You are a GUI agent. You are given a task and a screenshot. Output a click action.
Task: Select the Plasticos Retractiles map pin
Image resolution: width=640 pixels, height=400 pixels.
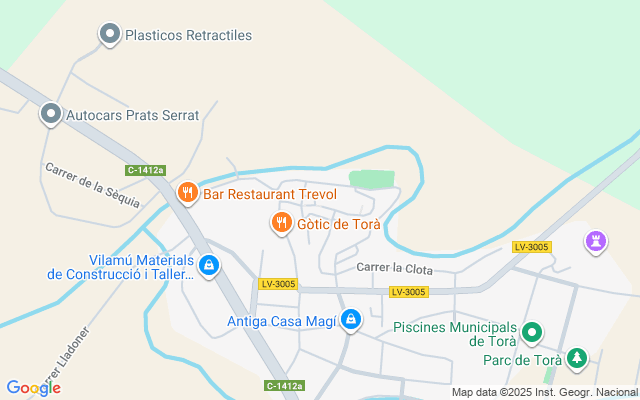click(x=110, y=35)
